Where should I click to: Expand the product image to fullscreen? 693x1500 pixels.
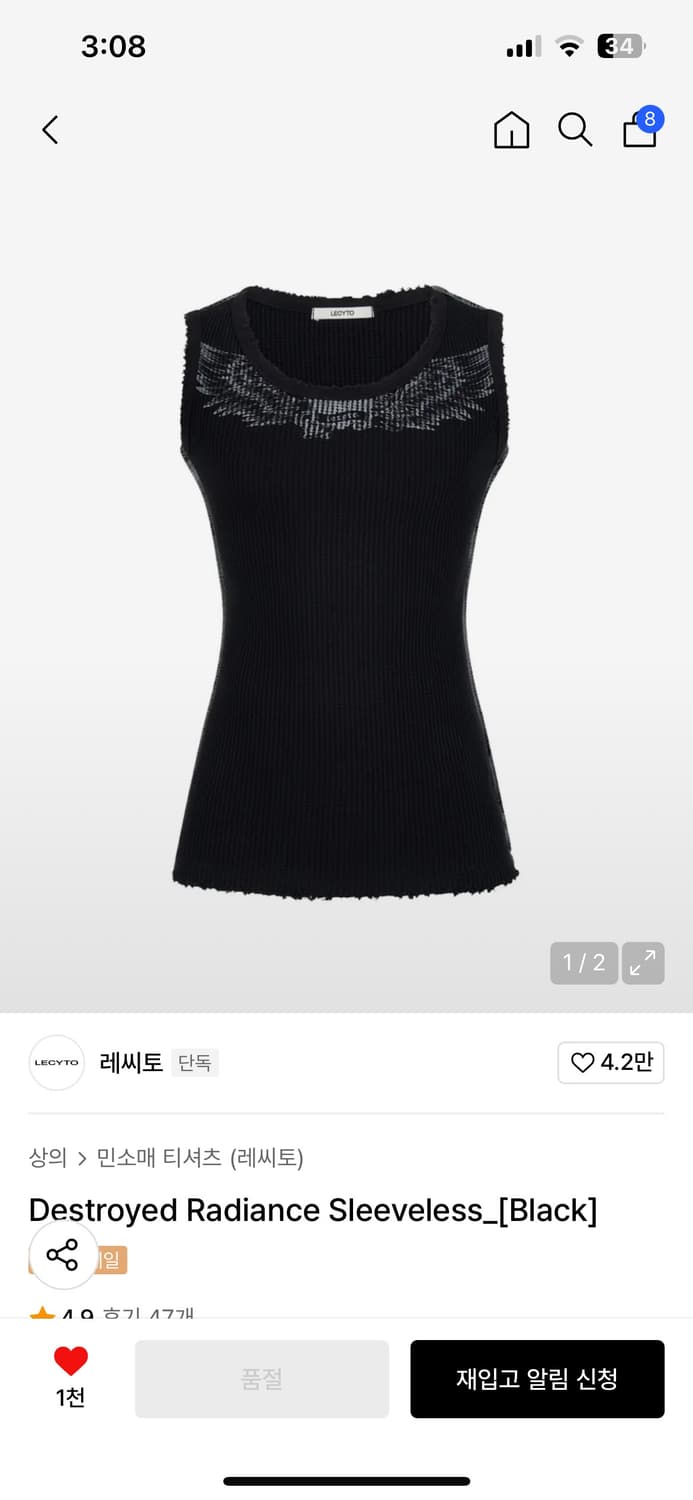click(x=643, y=963)
